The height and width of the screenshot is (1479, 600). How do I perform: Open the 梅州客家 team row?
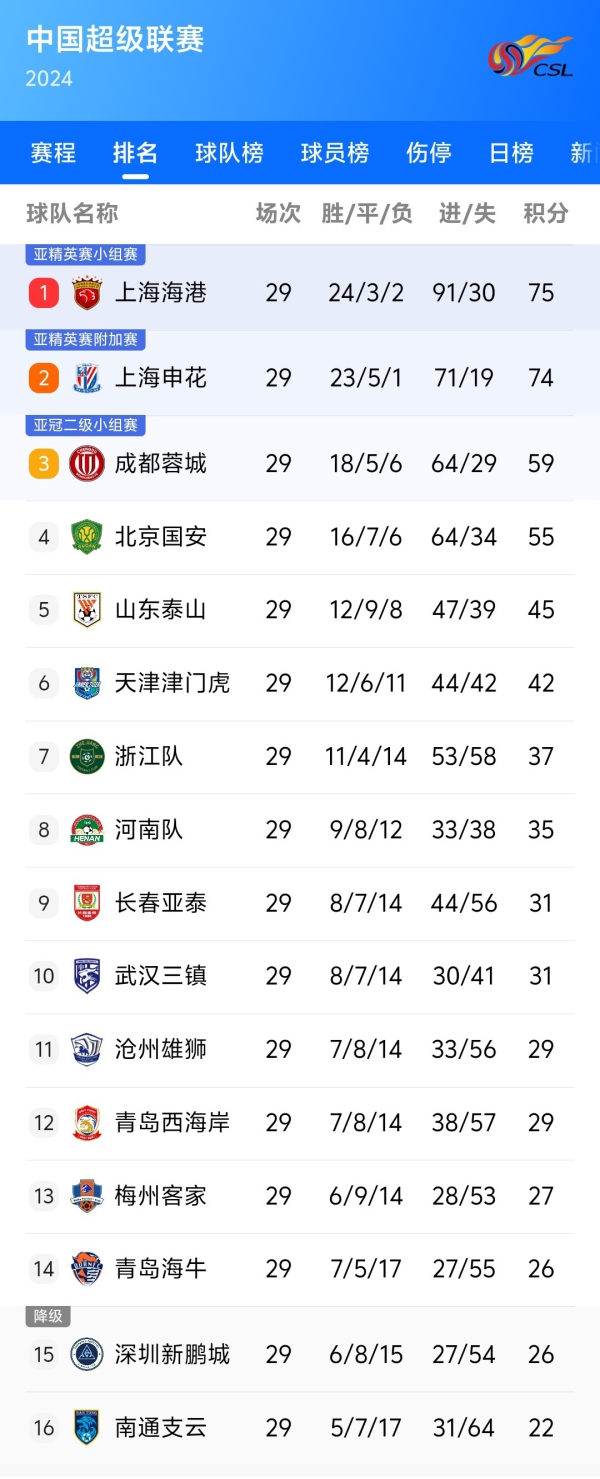(160, 1196)
